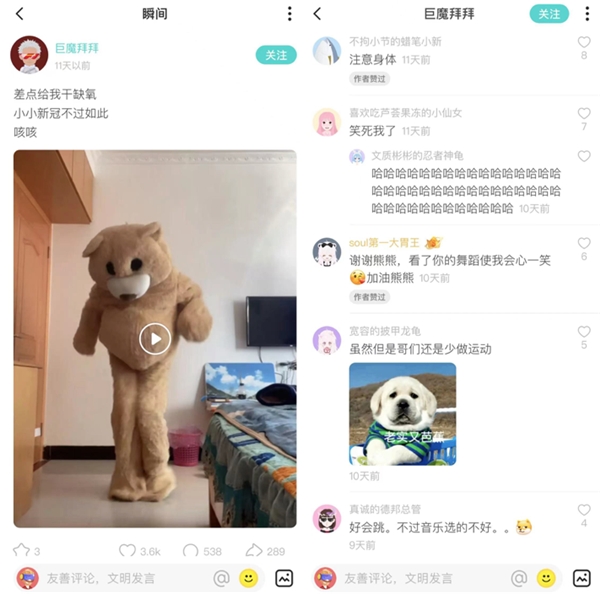The image size is (600, 594).
Task: Play the bear costume dance video
Action: click(x=154, y=338)
